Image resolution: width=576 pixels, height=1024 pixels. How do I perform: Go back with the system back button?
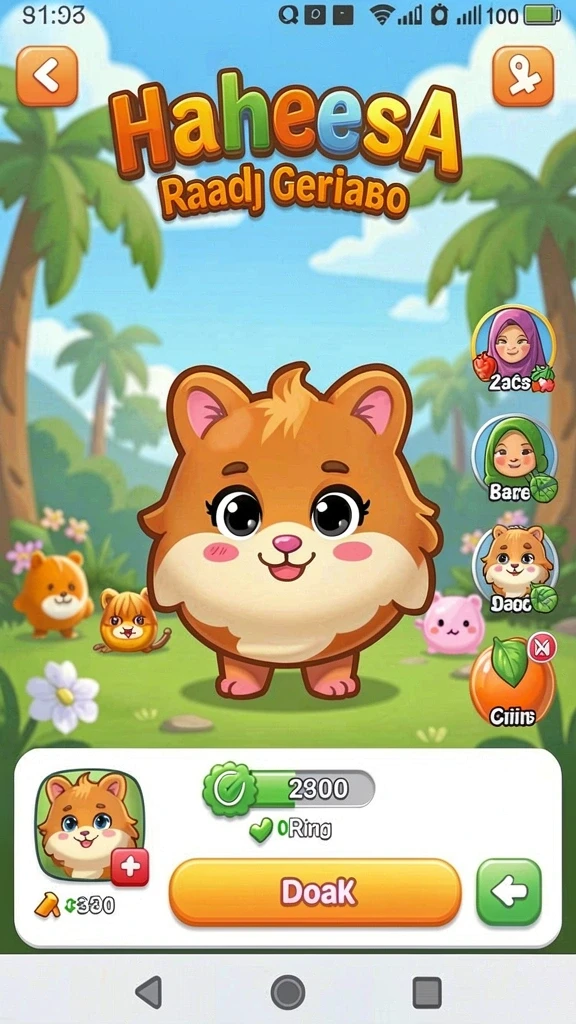(x=150, y=993)
